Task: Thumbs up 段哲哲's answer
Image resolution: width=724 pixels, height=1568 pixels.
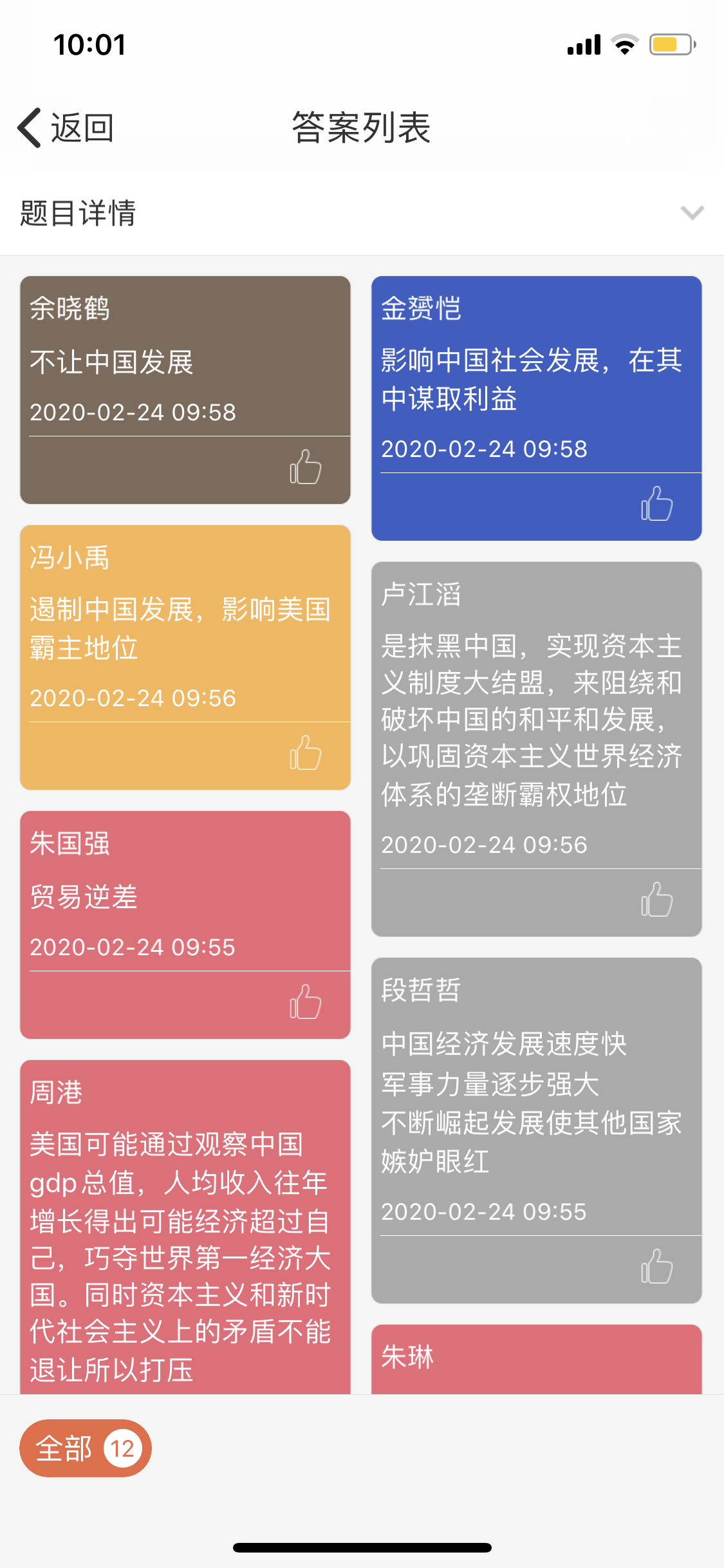Action: [x=657, y=1267]
